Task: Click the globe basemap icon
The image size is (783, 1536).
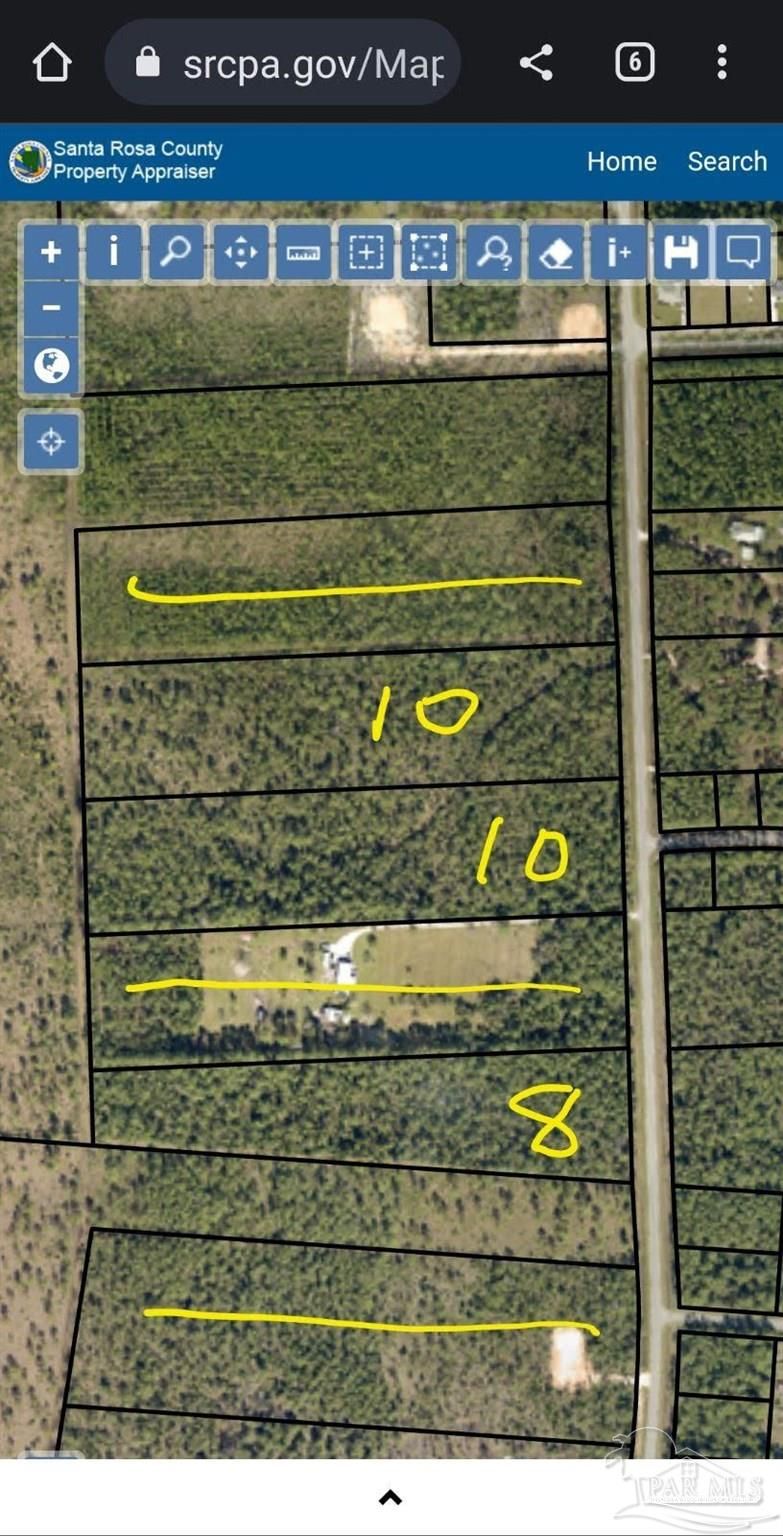Action: pos(51,366)
